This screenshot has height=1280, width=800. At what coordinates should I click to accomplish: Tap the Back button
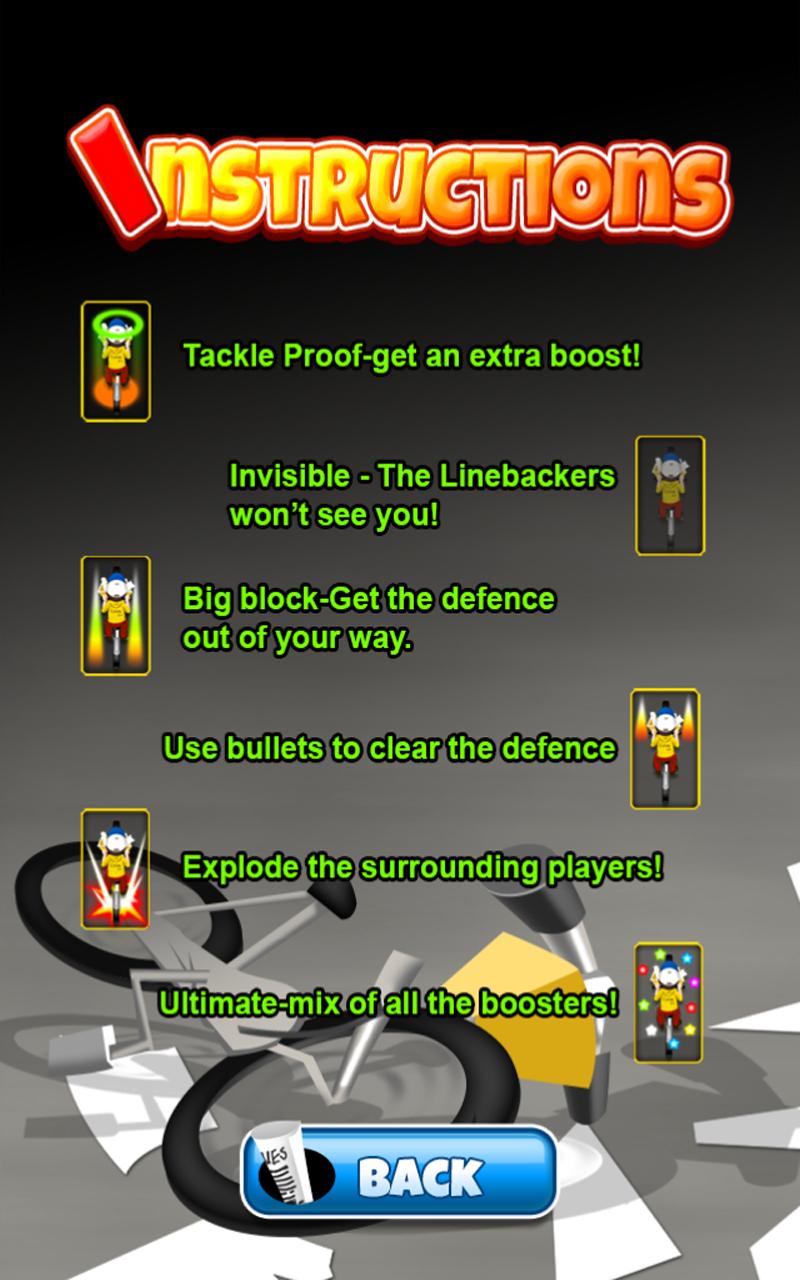tap(400, 1173)
